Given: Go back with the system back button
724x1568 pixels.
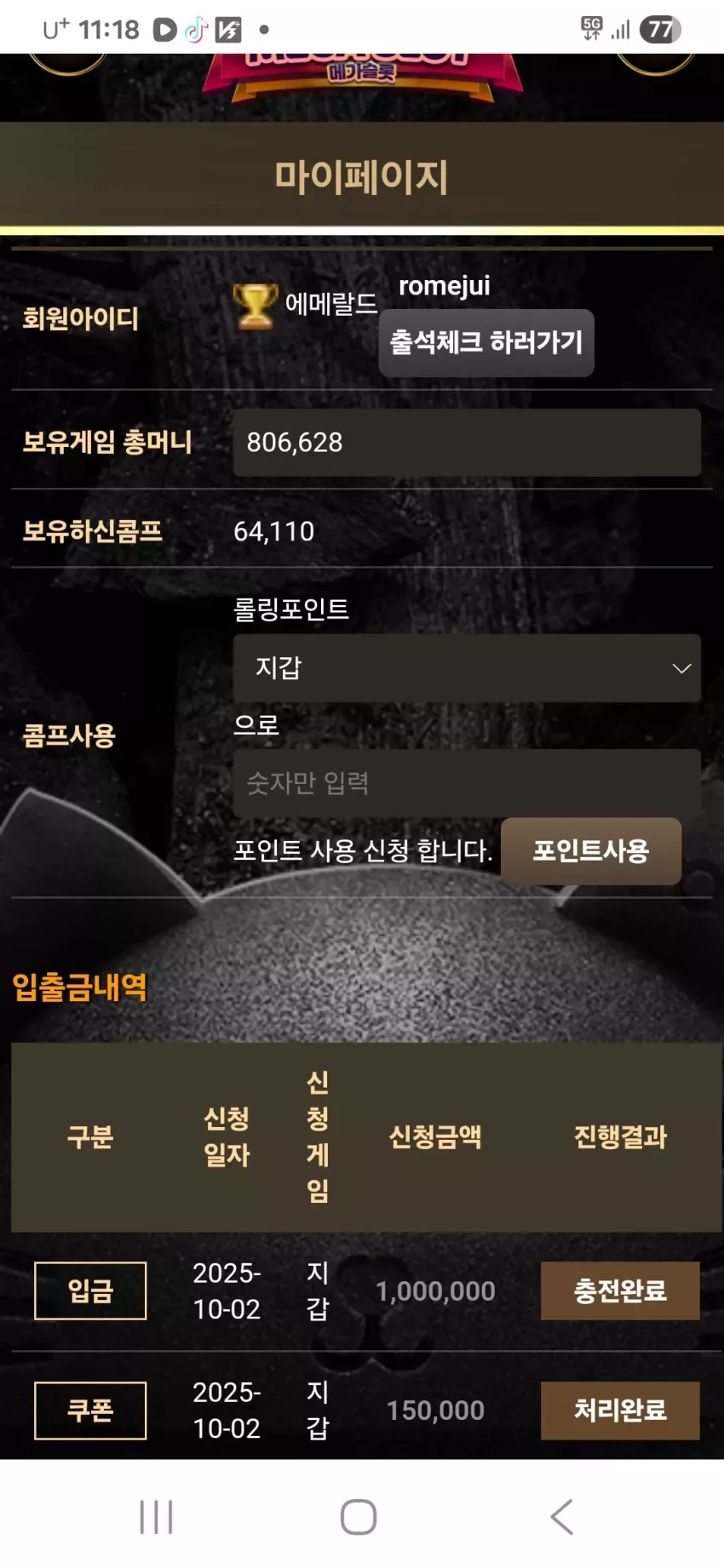Looking at the screenshot, I should click(562, 1517).
